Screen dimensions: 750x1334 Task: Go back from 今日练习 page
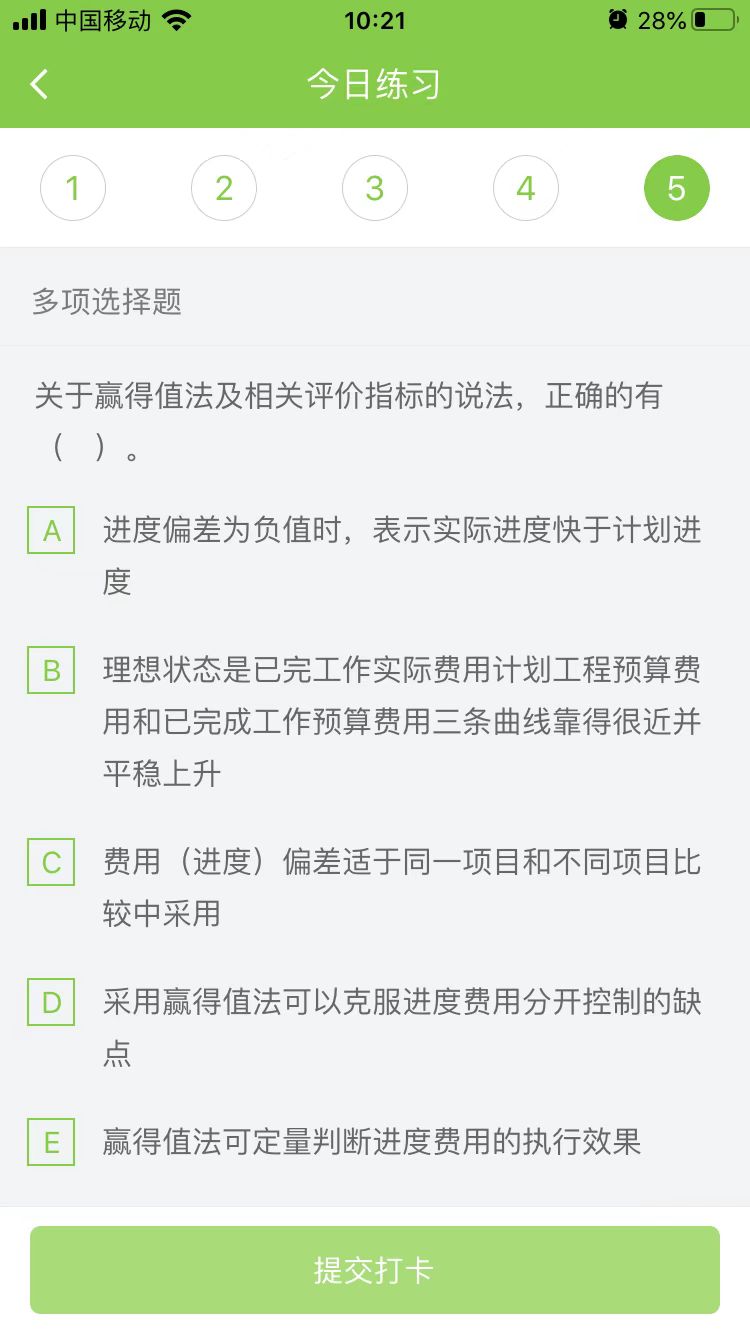pos(40,84)
